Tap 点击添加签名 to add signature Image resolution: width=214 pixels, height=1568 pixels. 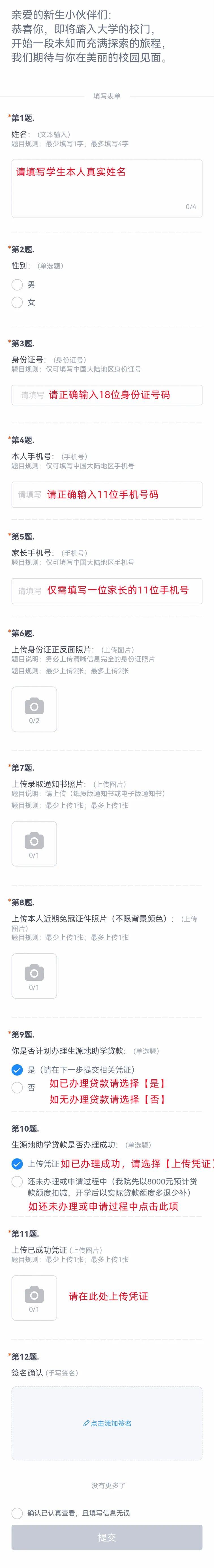point(107,1423)
